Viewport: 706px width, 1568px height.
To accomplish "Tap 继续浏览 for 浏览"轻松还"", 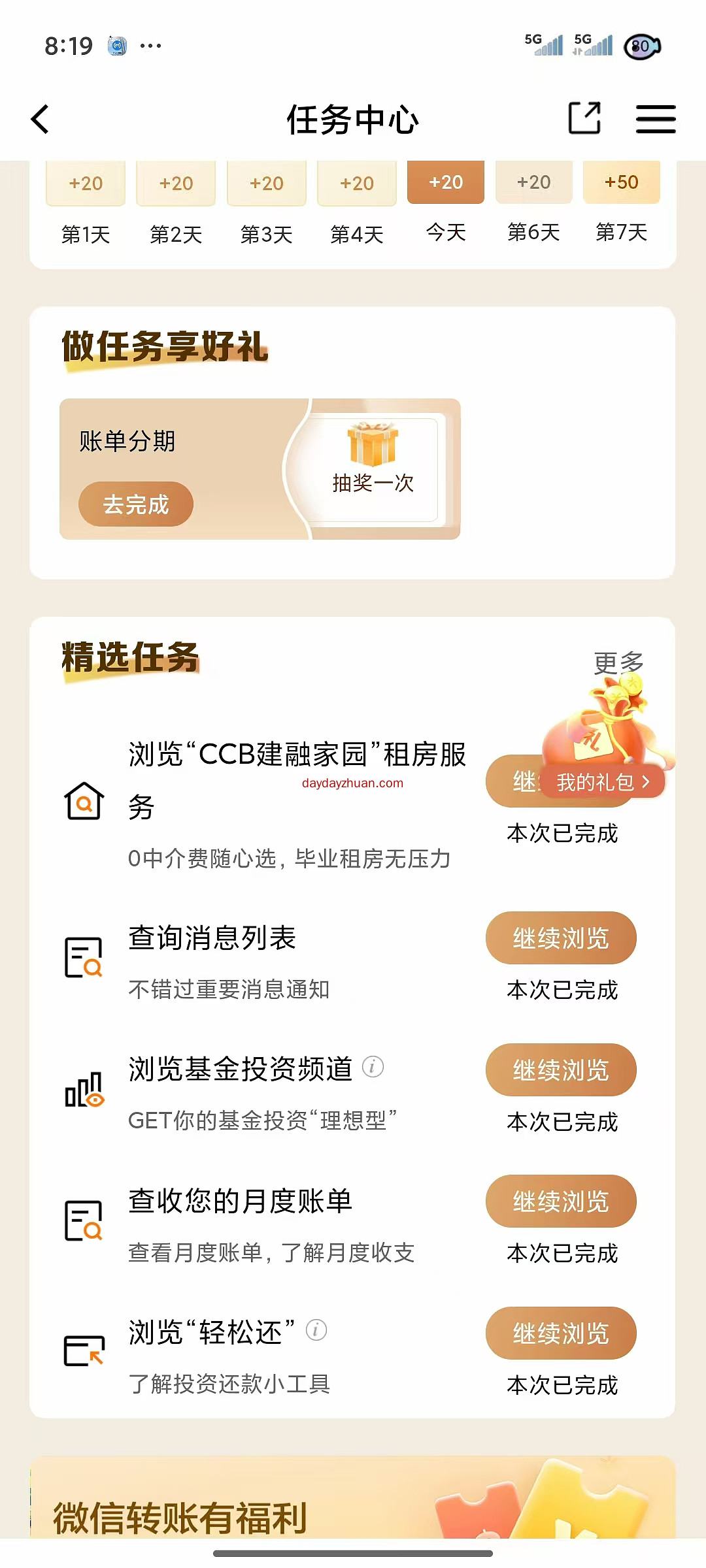I will tap(560, 1333).
